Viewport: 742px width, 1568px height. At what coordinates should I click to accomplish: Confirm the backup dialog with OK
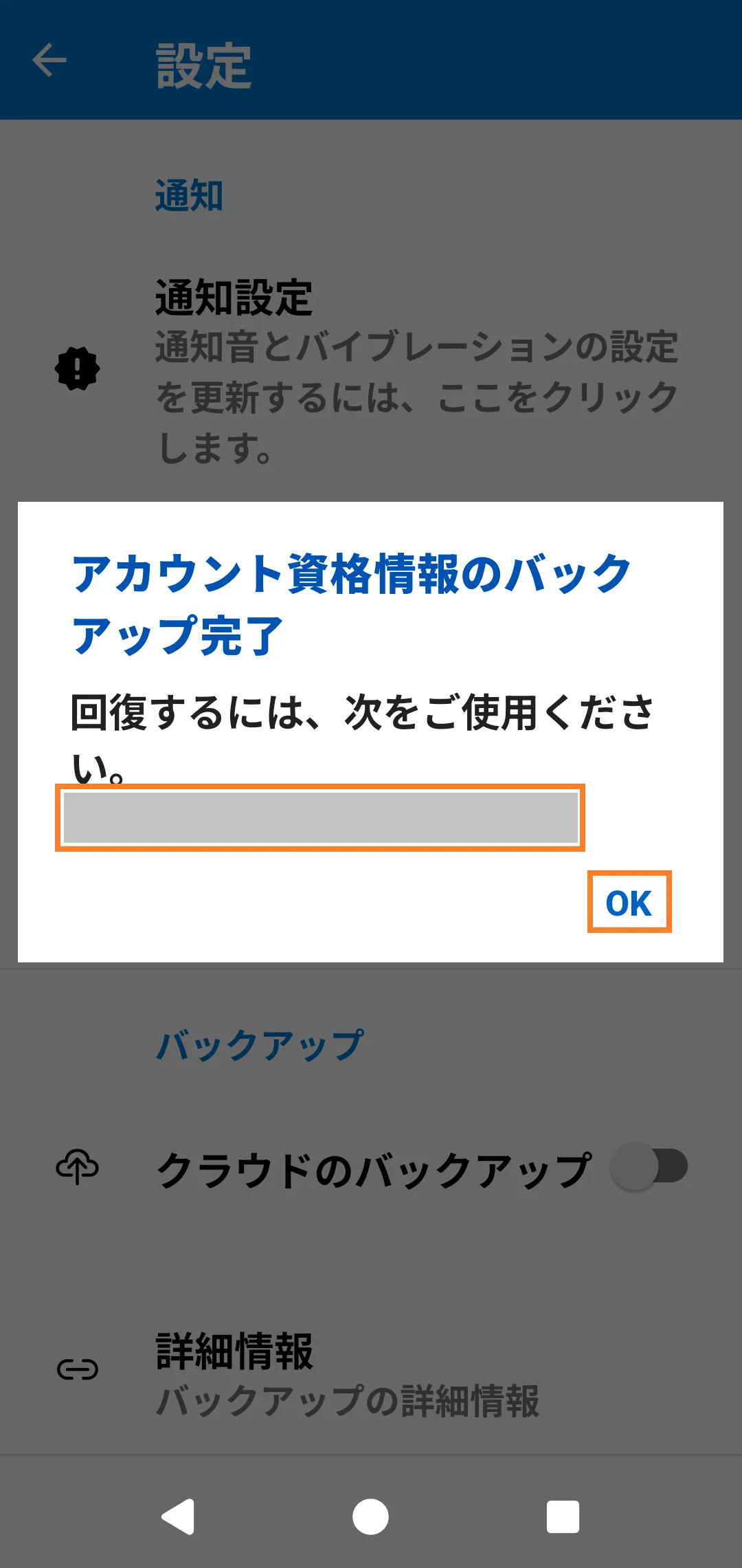(629, 903)
